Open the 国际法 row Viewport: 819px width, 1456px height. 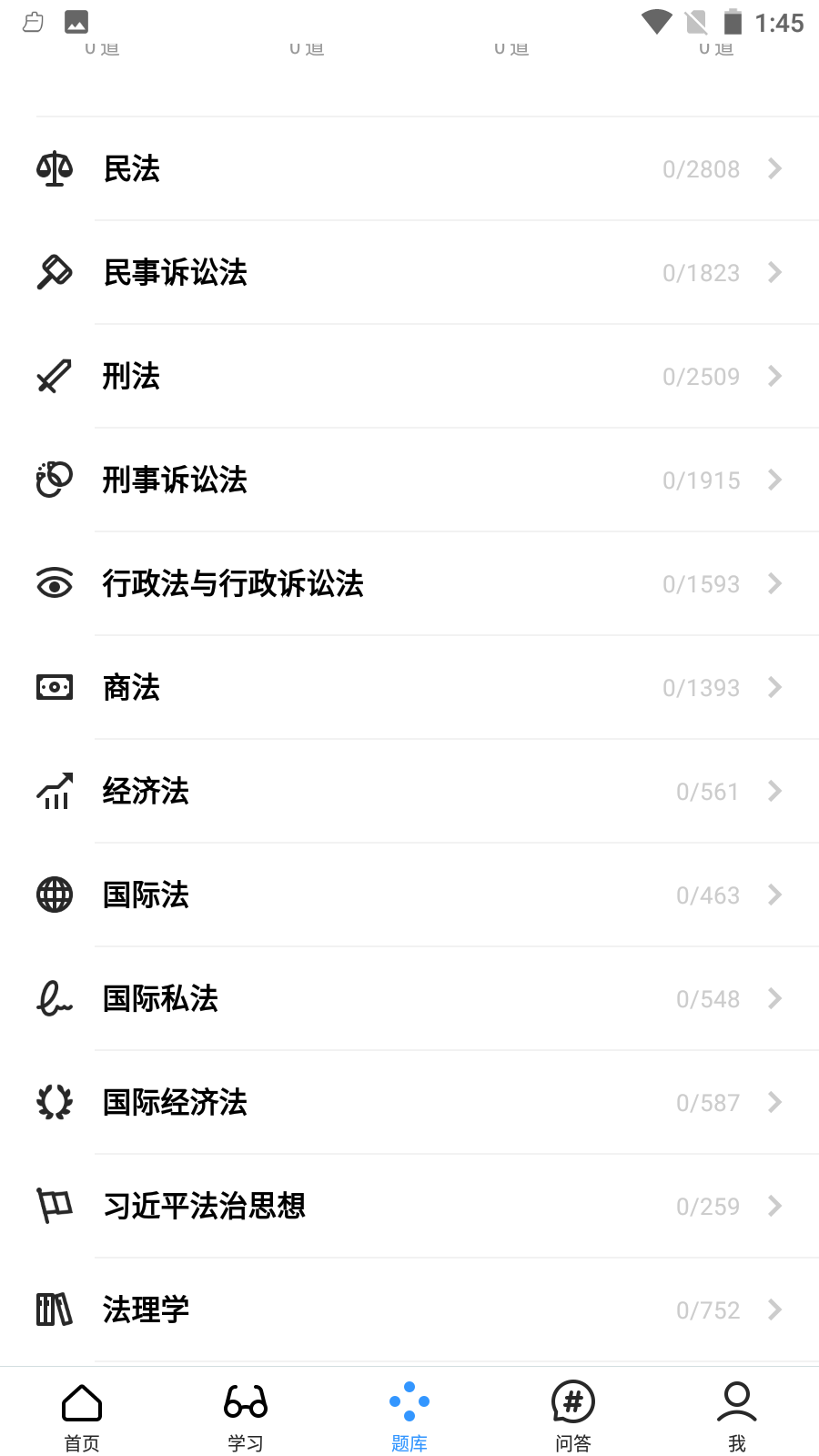tap(409, 895)
